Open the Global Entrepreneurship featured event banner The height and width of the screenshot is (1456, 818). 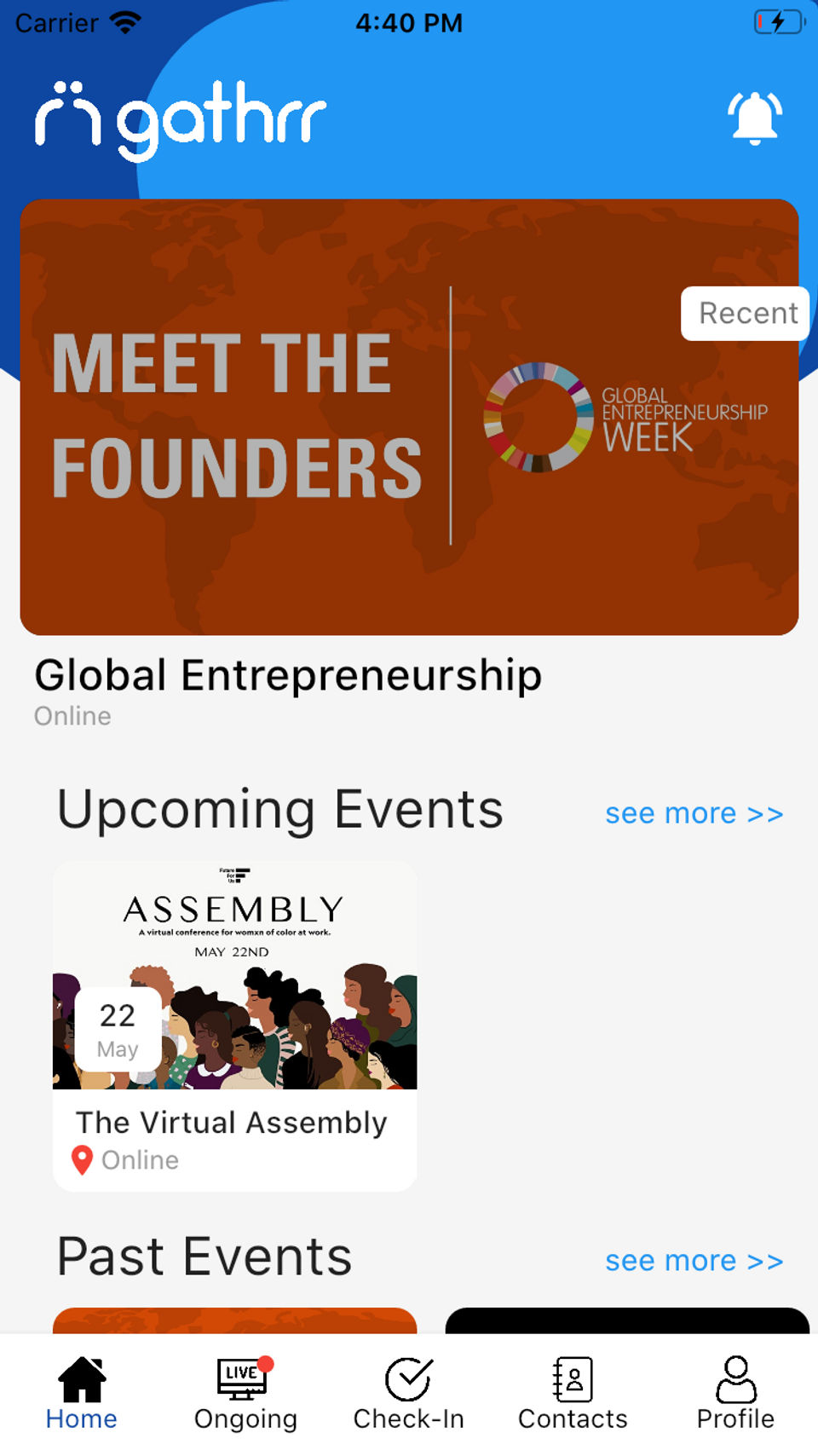(409, 417)
